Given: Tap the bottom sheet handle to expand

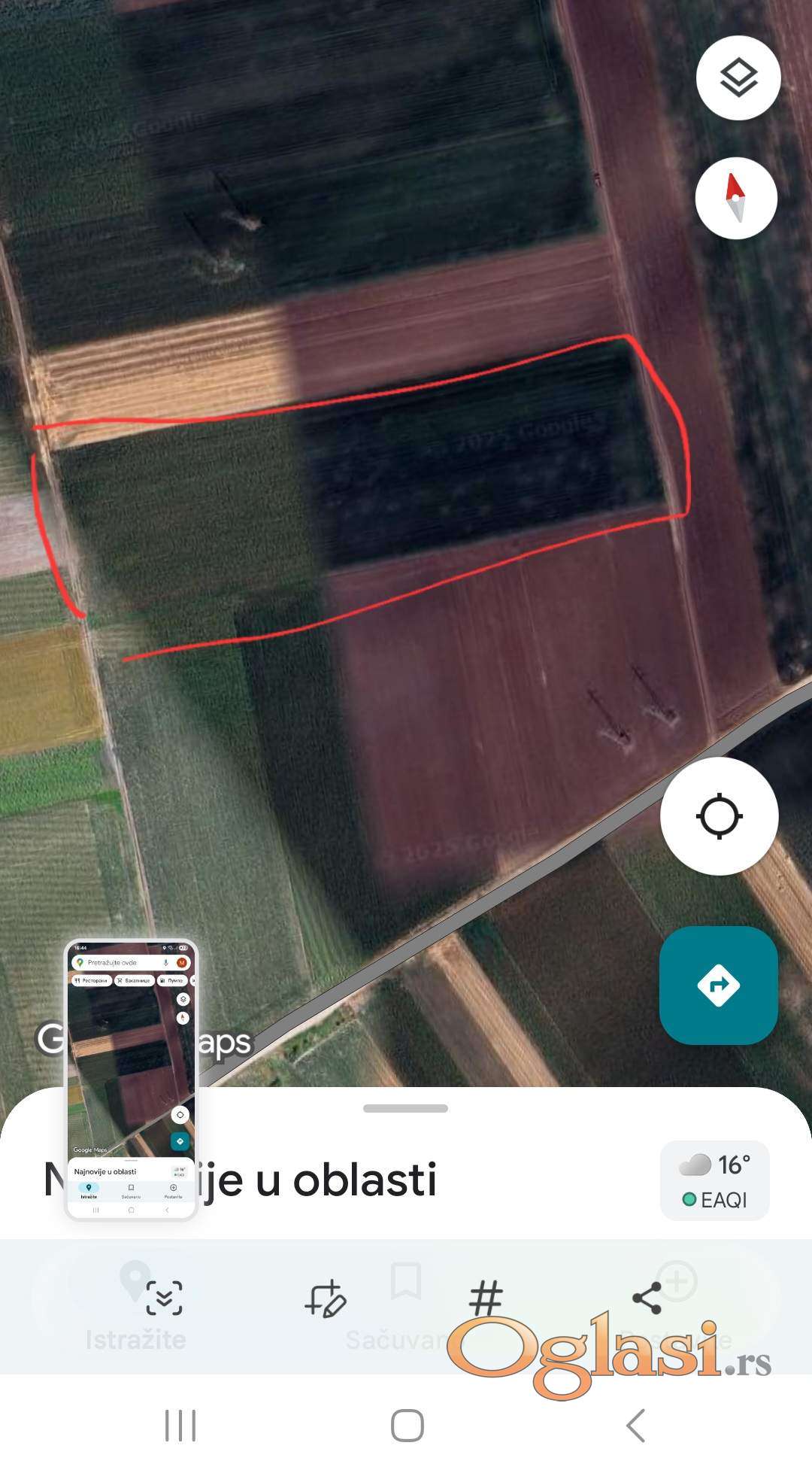Looking at the screenshot, I should pyautogui.click(x=405, y=1108).
